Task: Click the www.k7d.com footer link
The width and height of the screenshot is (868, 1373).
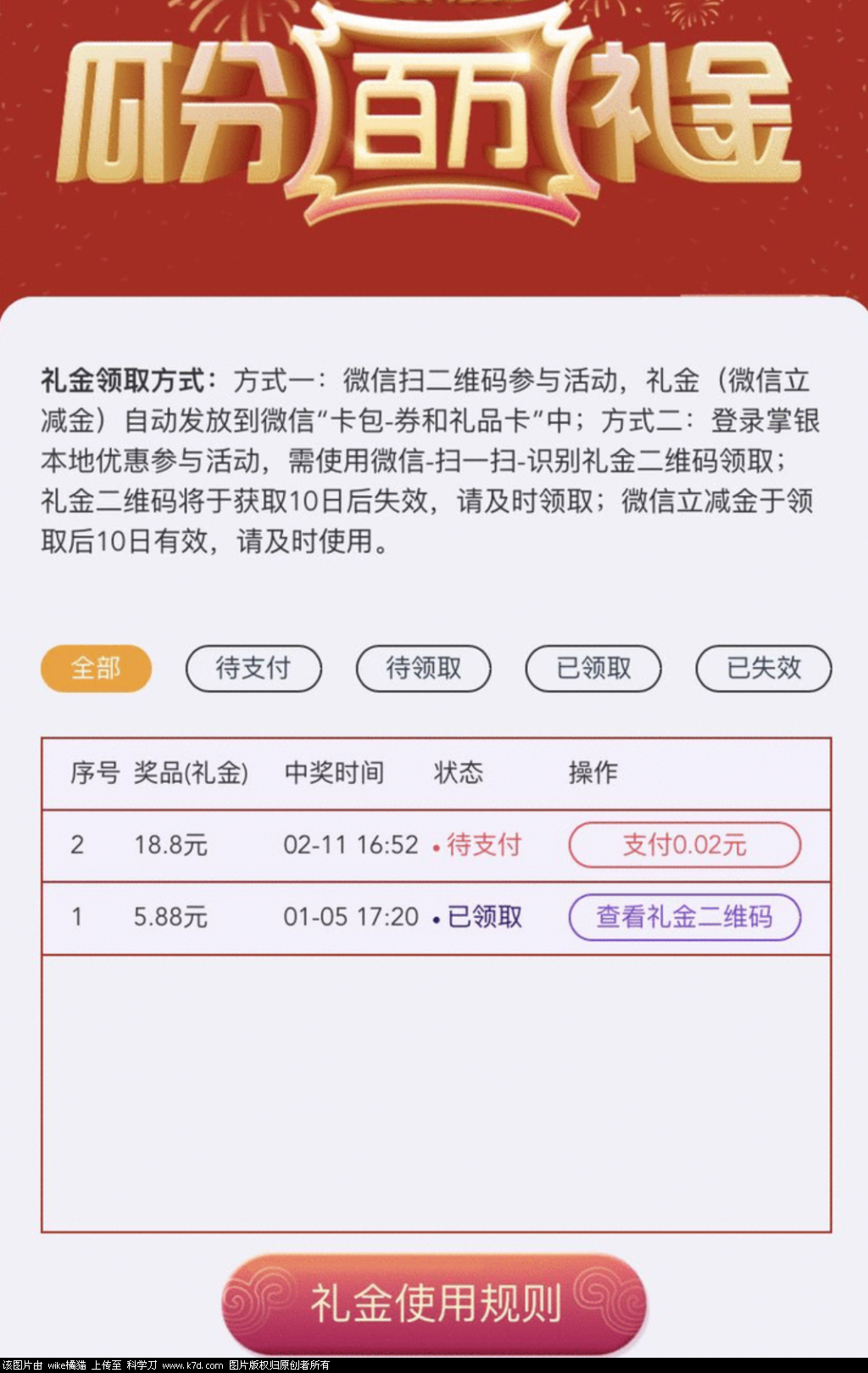Action: [x=182, y=1359]
